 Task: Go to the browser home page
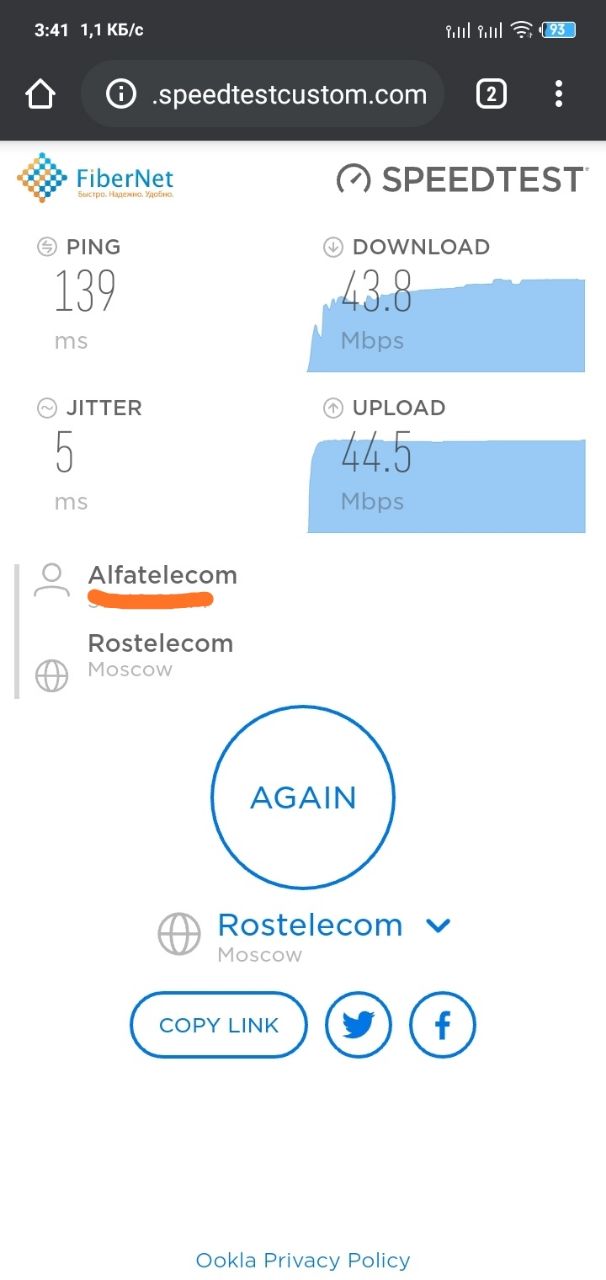pyautogui.click(x=40, y=95)
